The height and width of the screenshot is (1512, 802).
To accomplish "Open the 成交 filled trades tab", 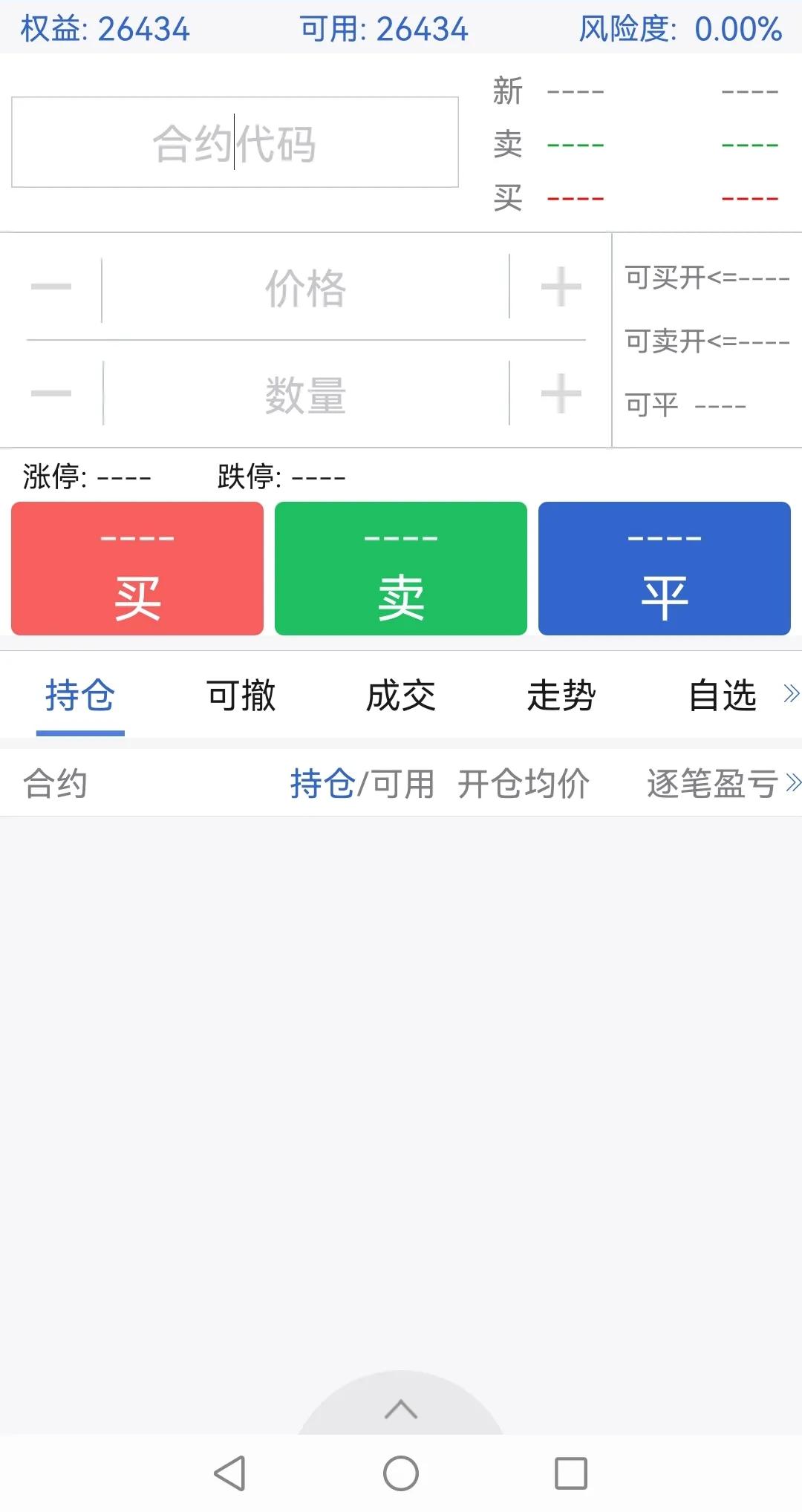I will [x=401, y=696].
